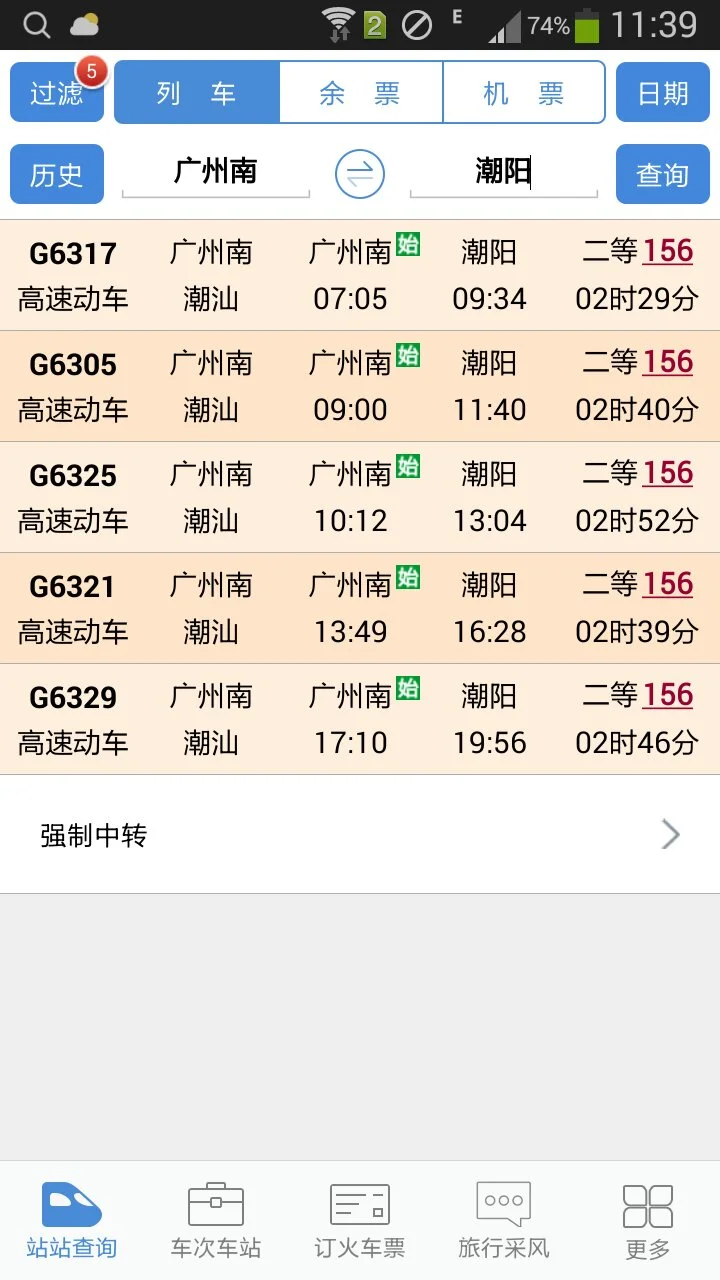Image resolution: width=720 pixels, height=1280 pixels.
Task: Select the 列车 train tab
Action: pos(196,91)
